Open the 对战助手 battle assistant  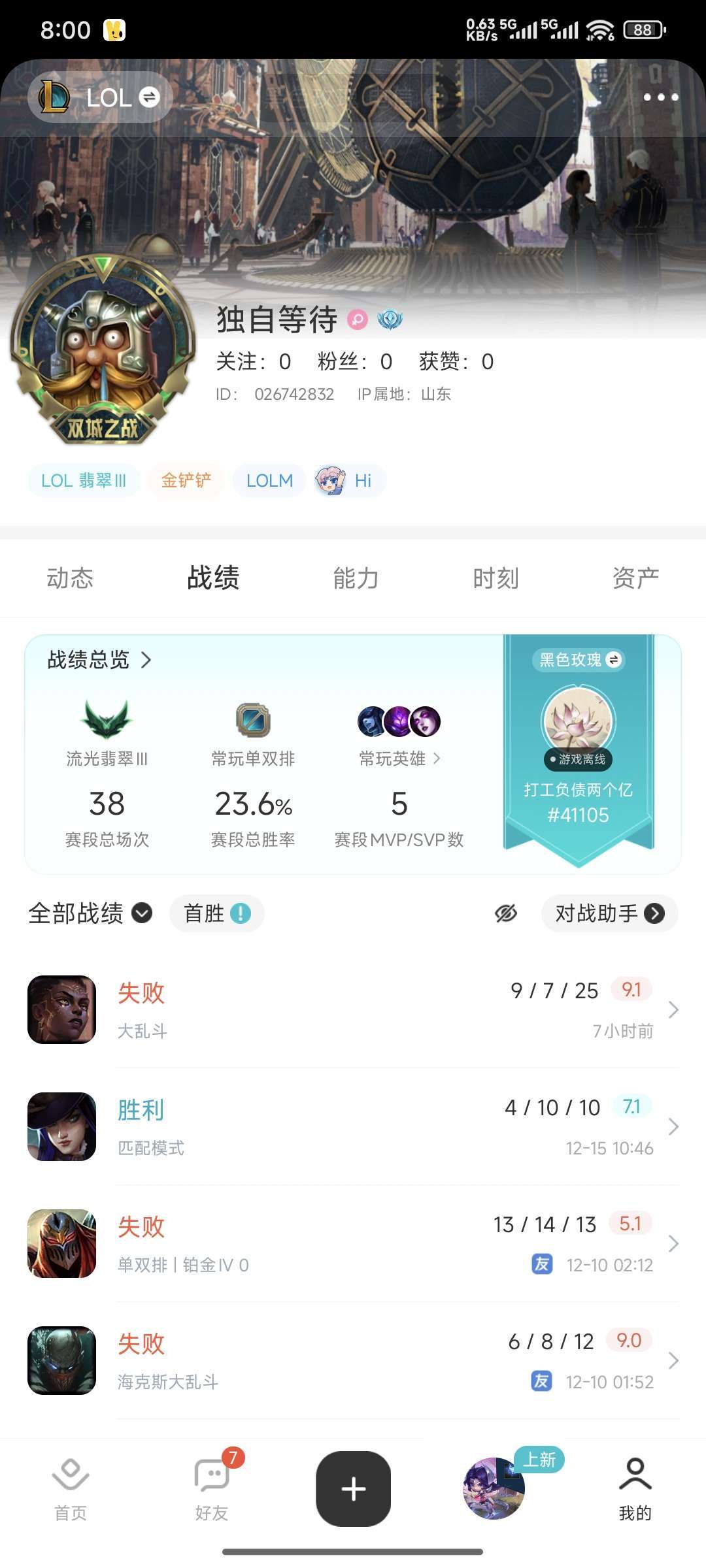tap(609, 913)
